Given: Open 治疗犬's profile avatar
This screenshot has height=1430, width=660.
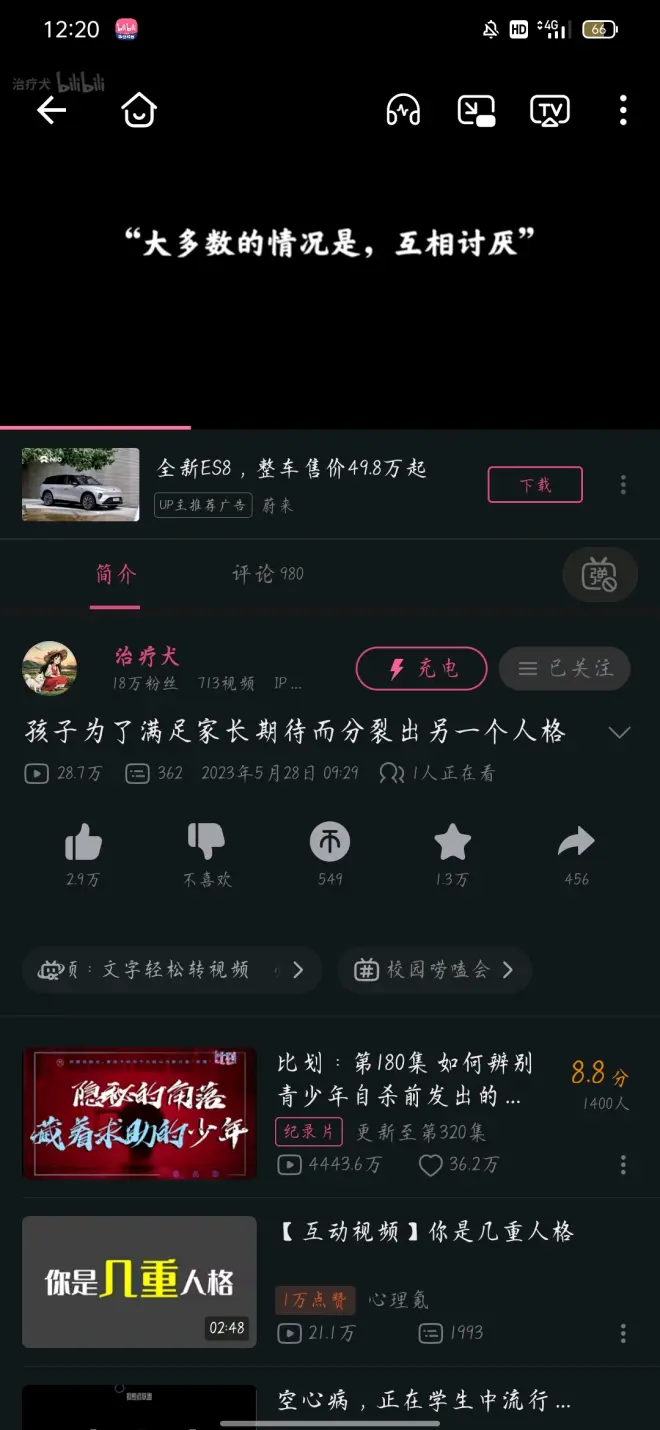Looking at the screenshot, I should (50, 668).
